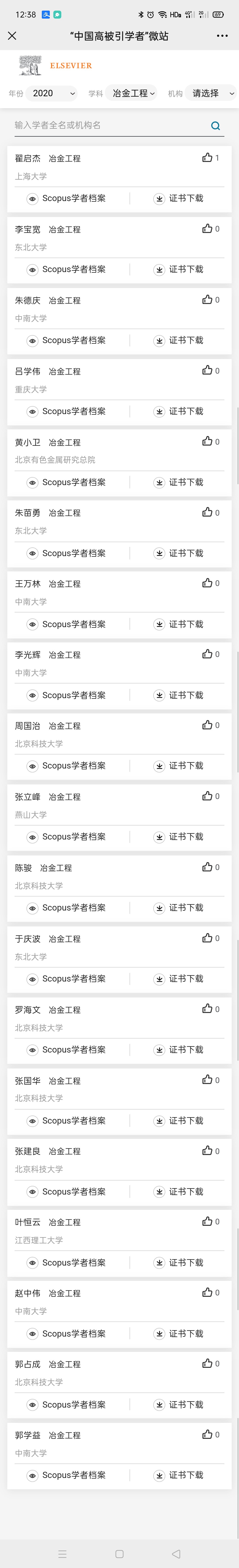Screen dimensions: 239x1568
Task: View Scopus学者档案 for 翟启杰
Action: coord(67,198)
